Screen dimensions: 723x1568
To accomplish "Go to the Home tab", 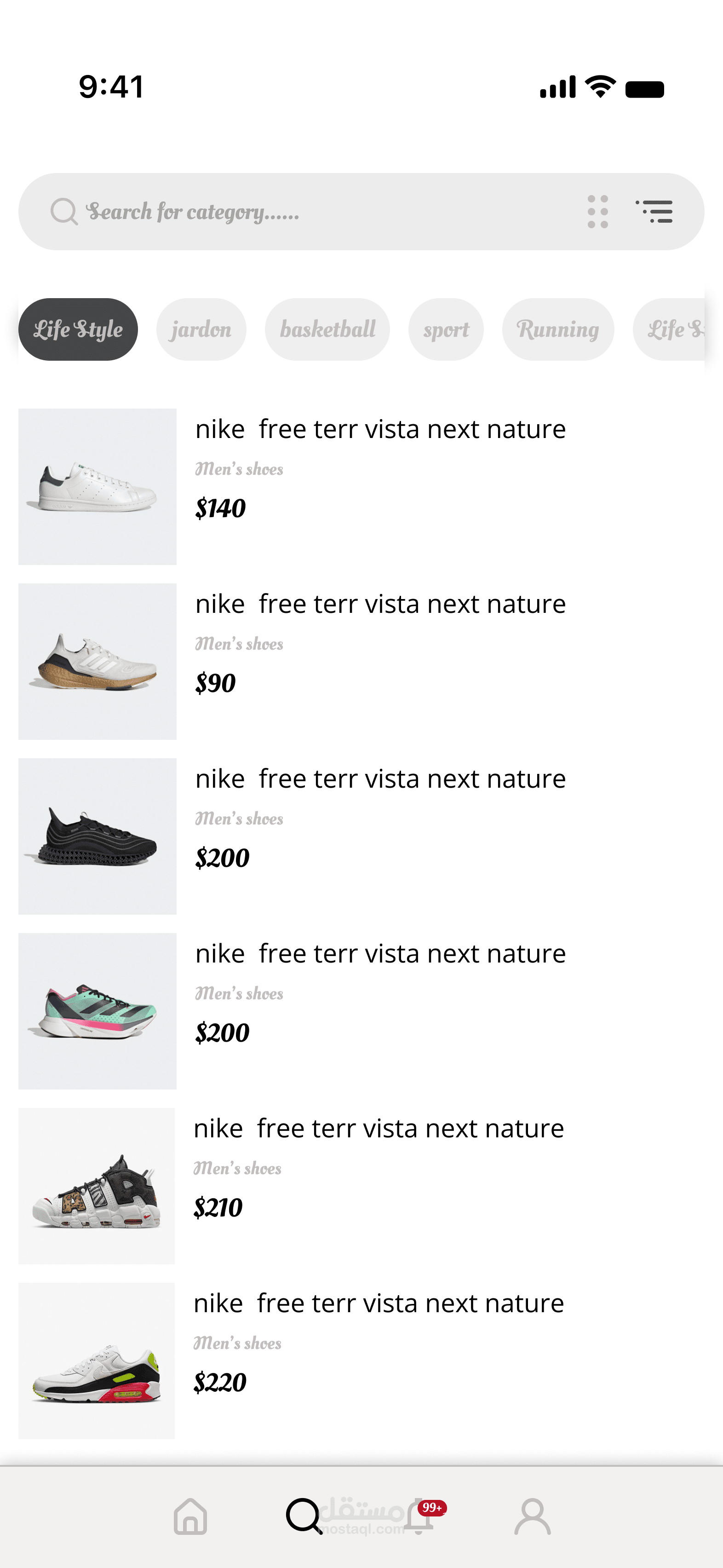I will tap(190, 1516).
